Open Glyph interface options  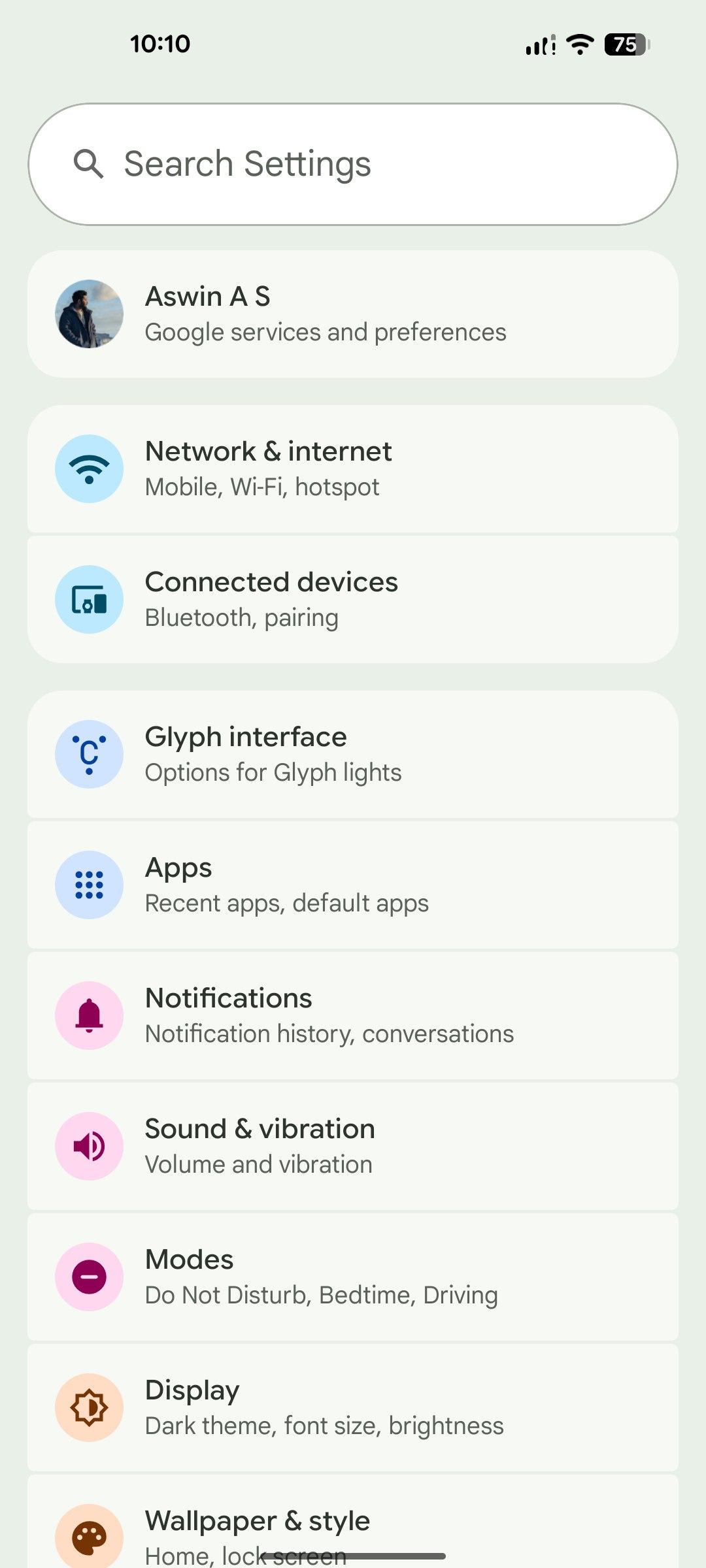click(353, 754)
